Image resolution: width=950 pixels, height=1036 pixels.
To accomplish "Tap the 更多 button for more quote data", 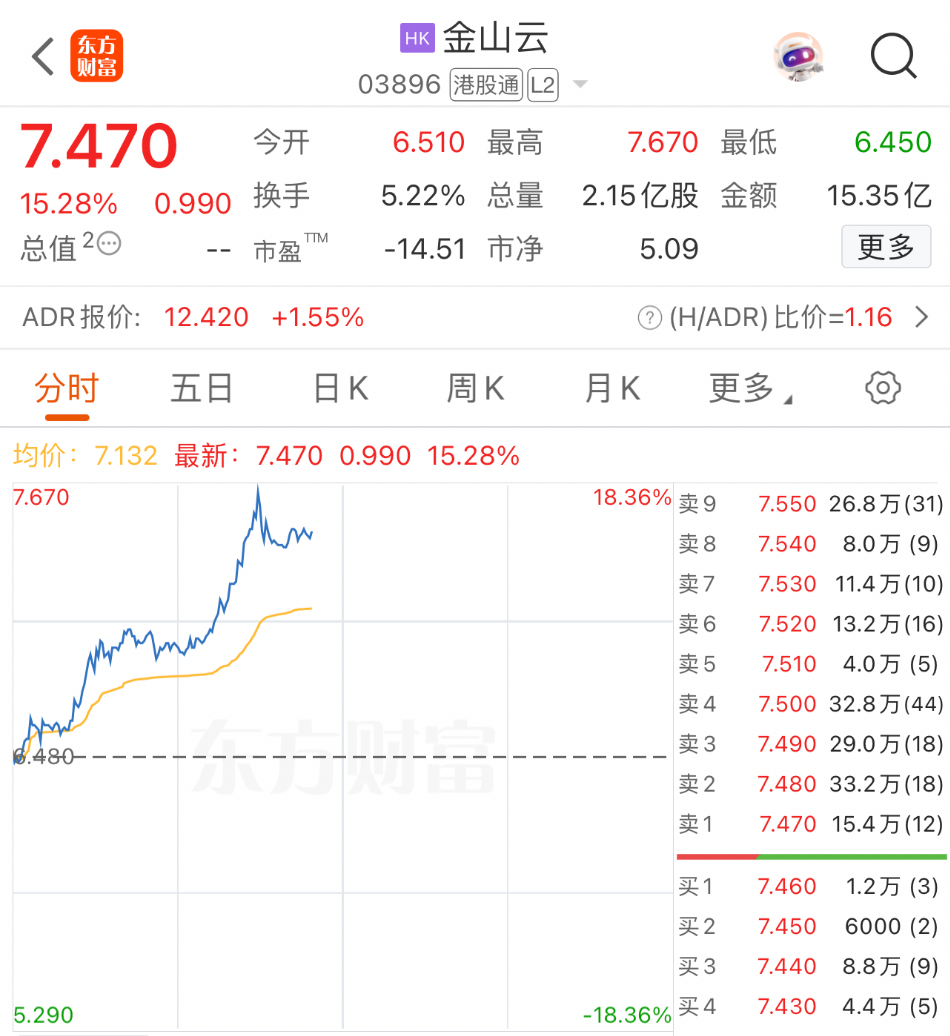I will [x=885, y=247].
